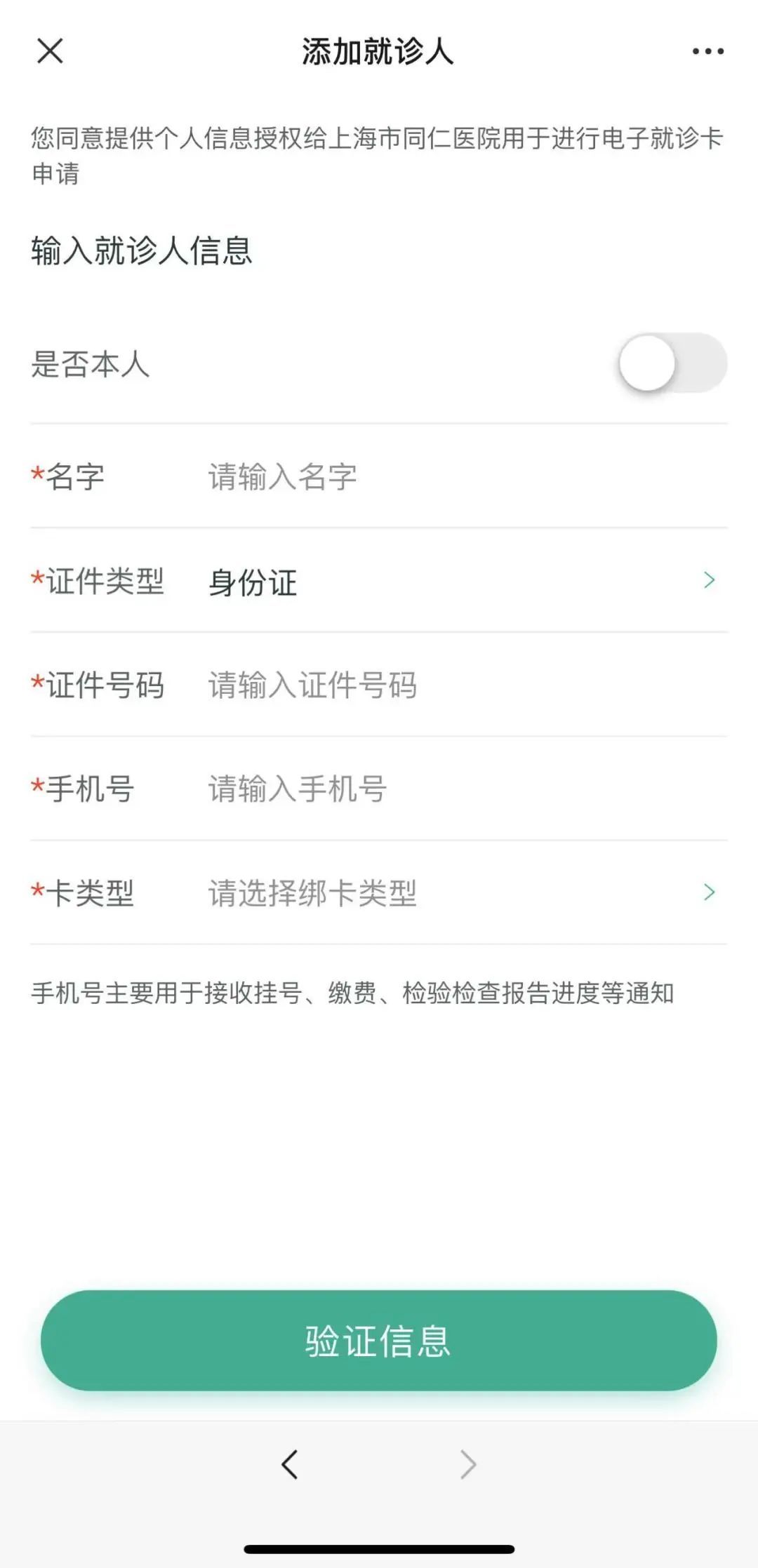The height and width of the screenshot is (1568, 758).
Task: Go back with the bottom back arrow
Action: [290, 1464]
